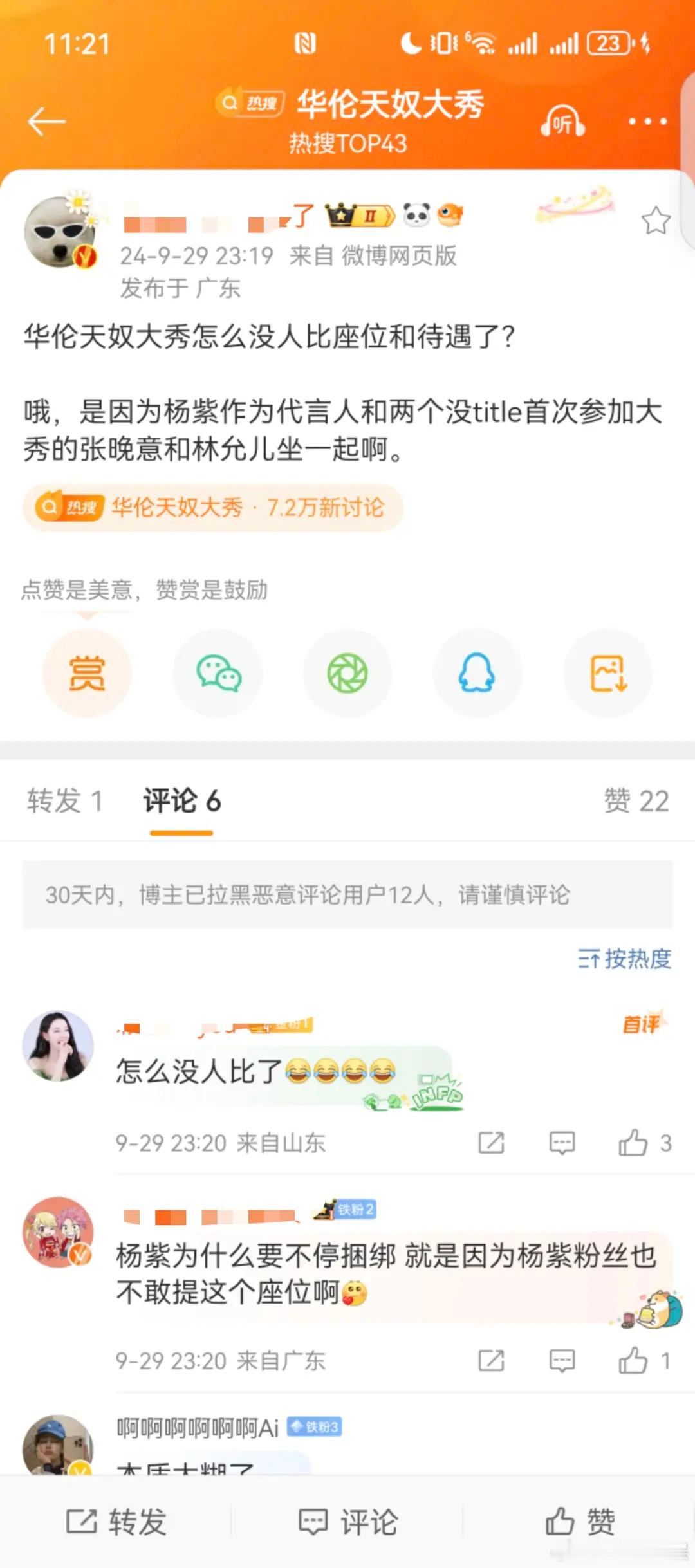The width and height of the screenshot is (695, 1568).
Task: Share the post to WeChat
Action: click(218, 673)
